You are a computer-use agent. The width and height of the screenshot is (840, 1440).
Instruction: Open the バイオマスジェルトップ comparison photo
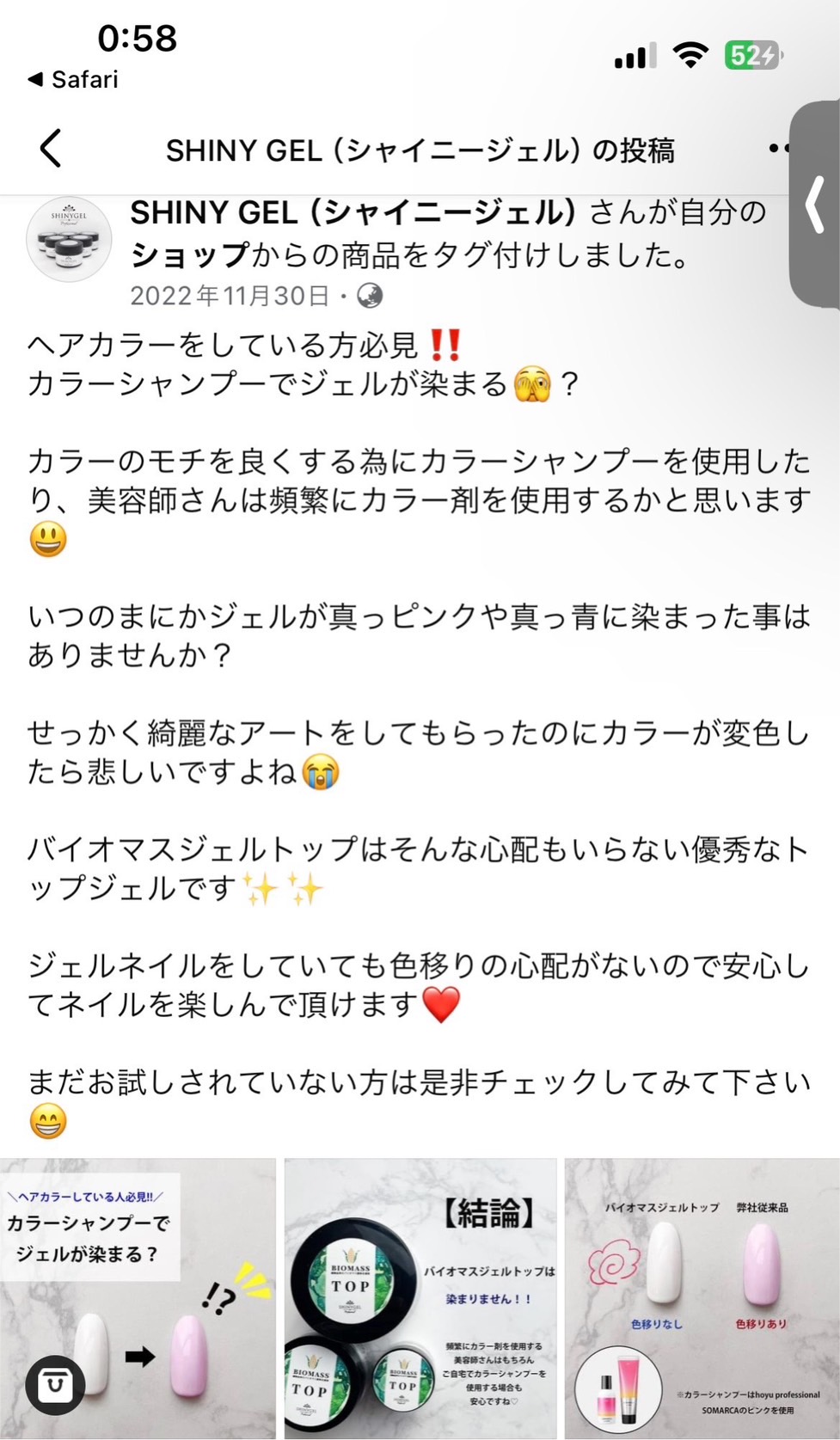[702, 1298]
